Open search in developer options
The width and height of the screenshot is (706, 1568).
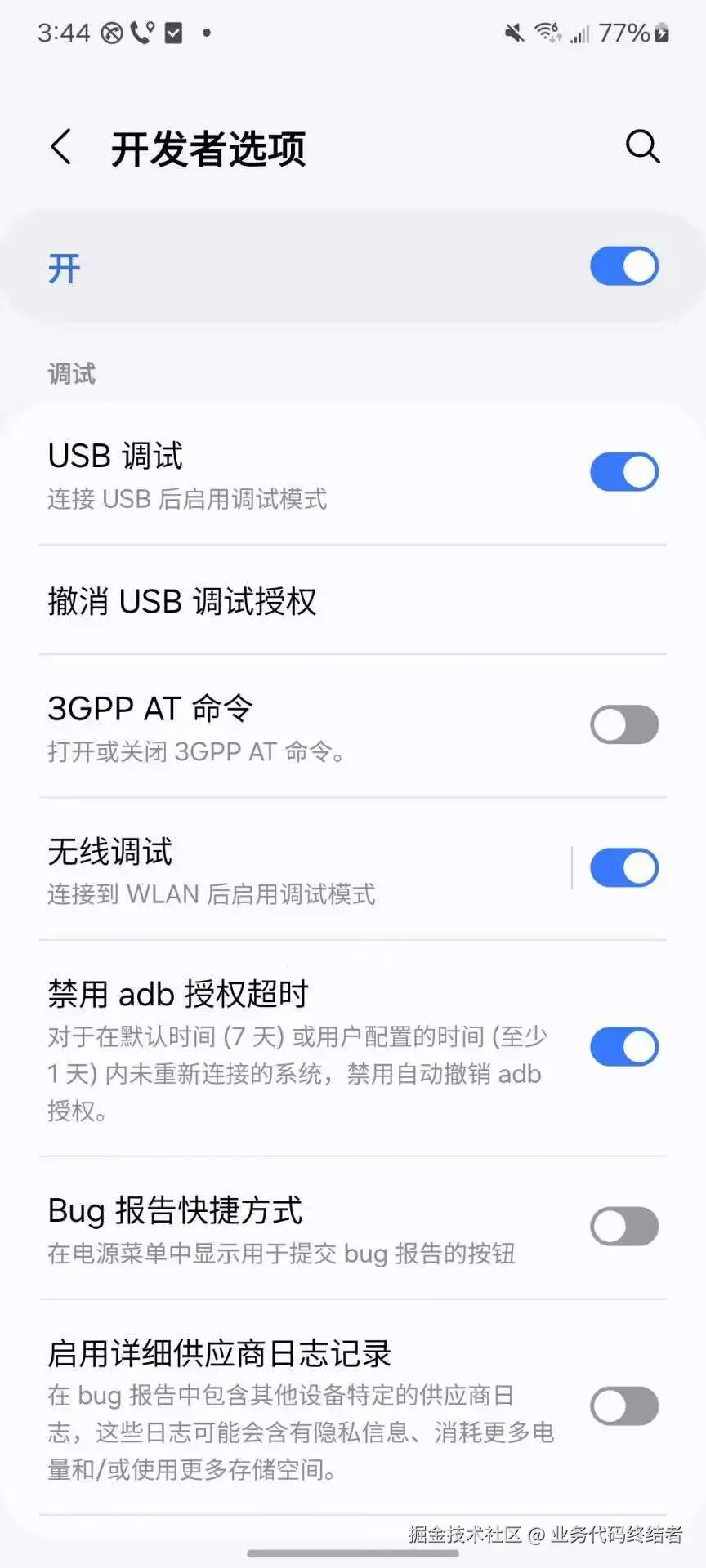coord(642,147)
